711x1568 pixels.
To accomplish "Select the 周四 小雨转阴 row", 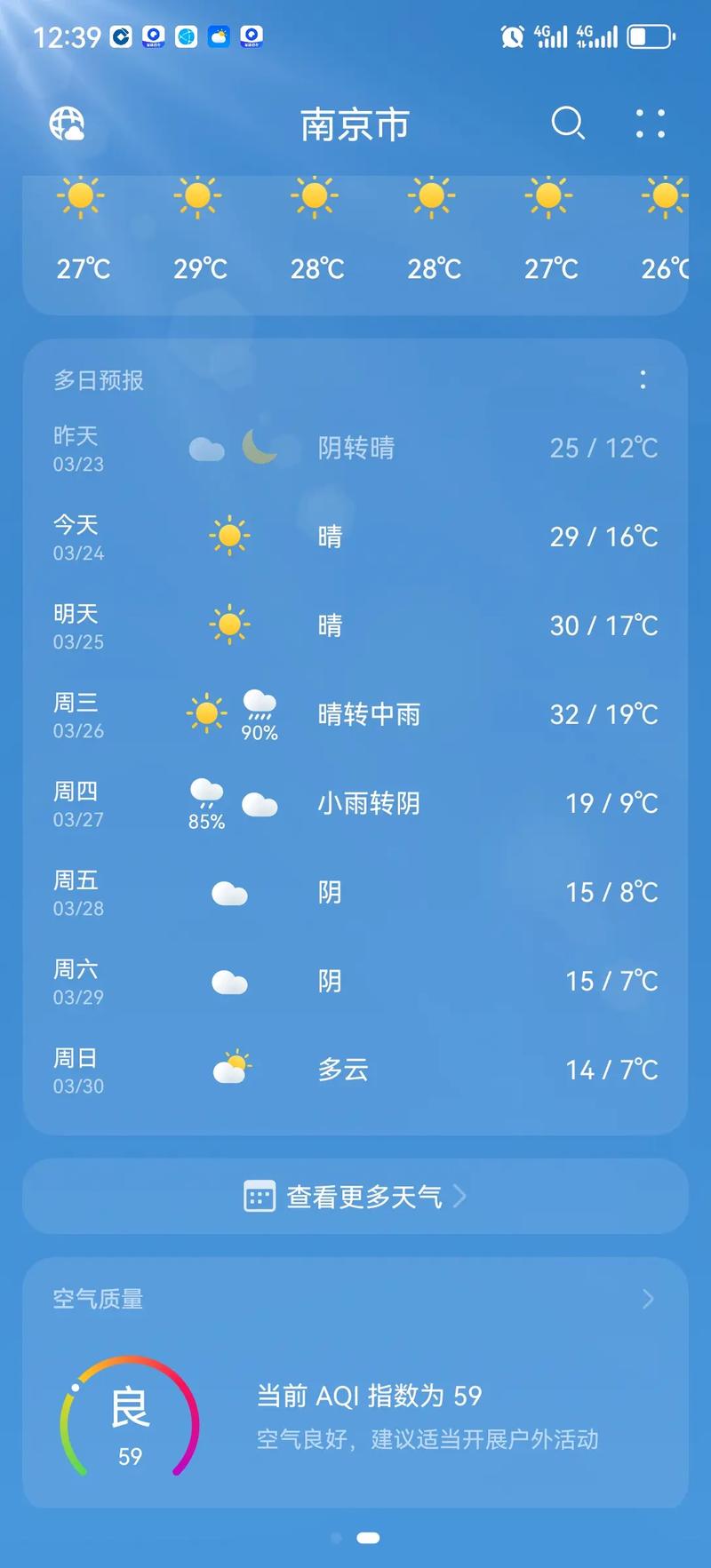I will point(355,802).
